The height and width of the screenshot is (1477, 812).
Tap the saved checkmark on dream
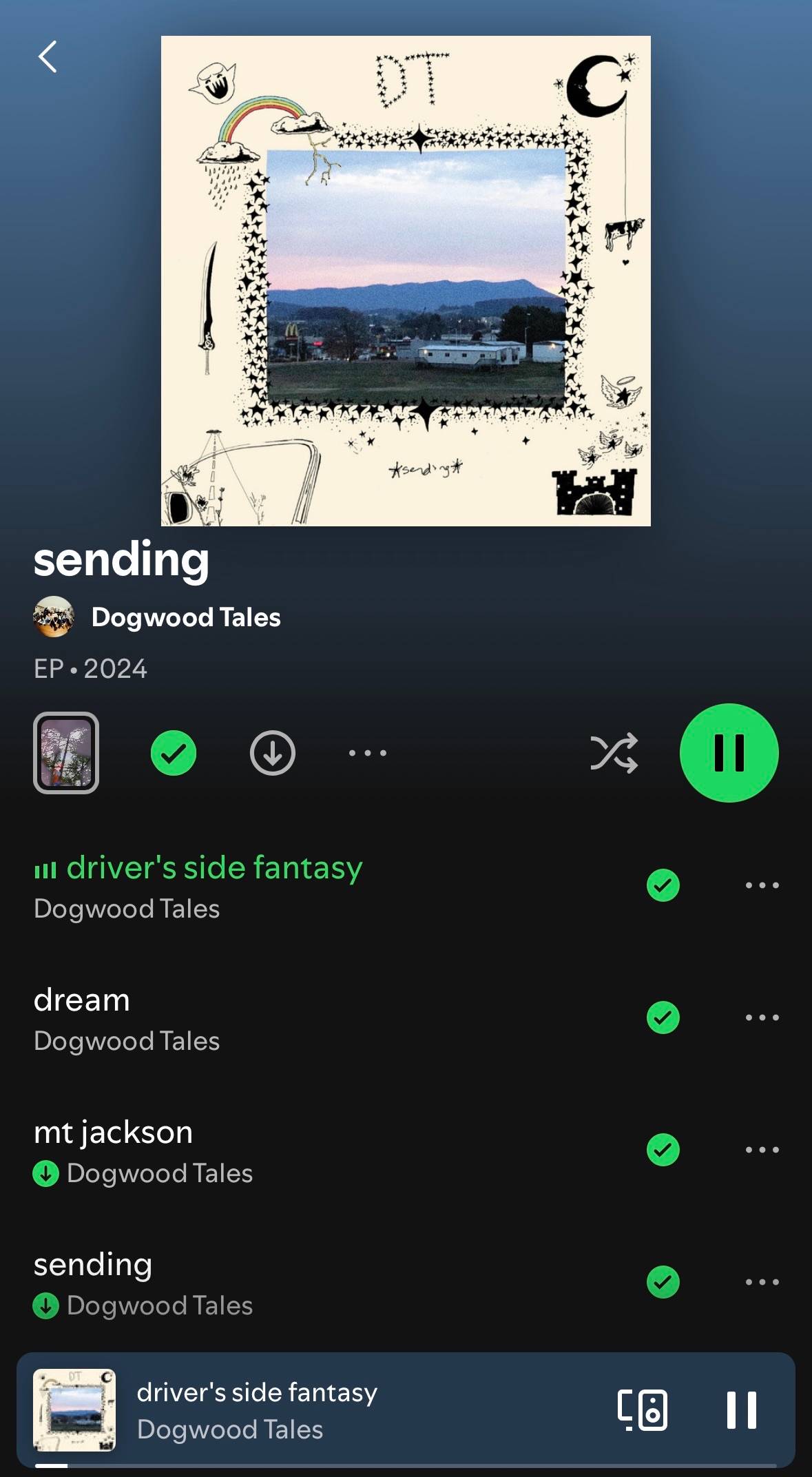tap(663, 1018)
